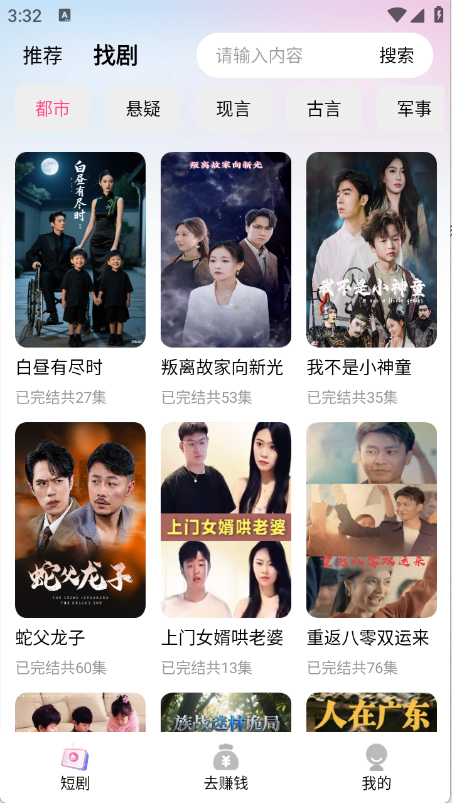Go to the 短剧 bottom tab
Screen dimensions: 452x803
[75, 768]
